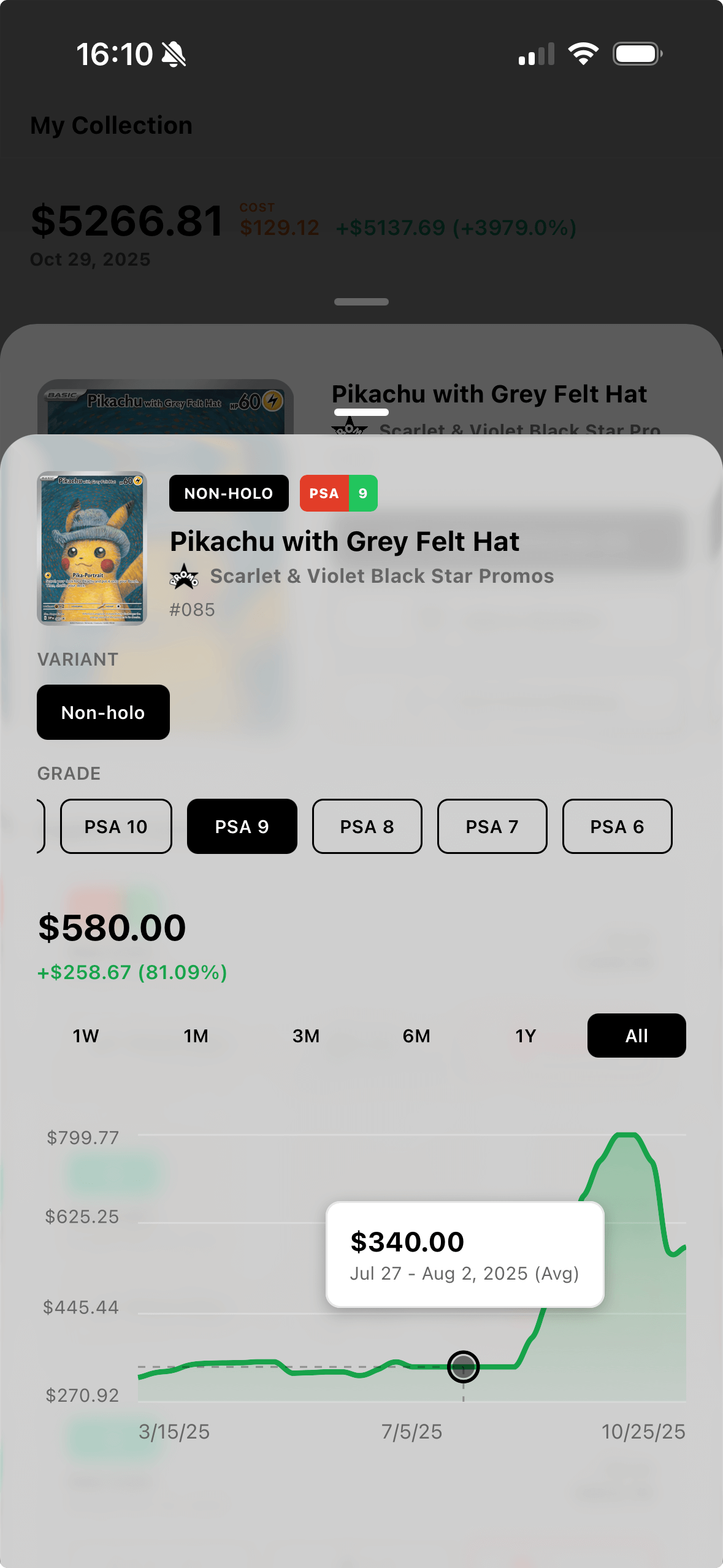Click the red PSA grade badge
The height and width of the screenshot is (1568, 723).
(x=324, y=493)
